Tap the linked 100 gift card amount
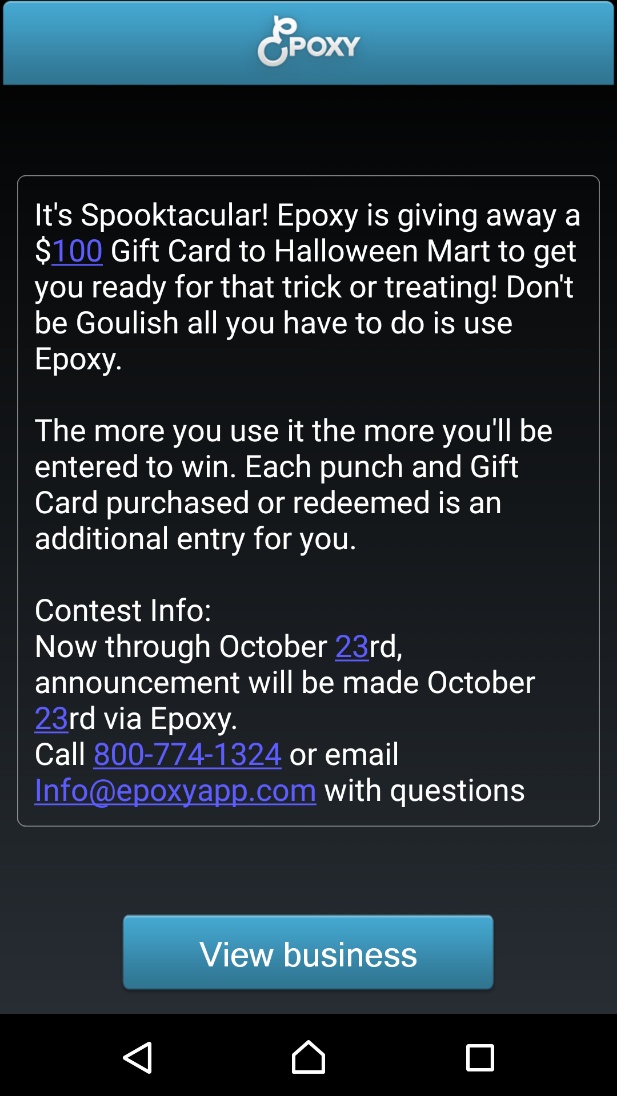 tap(77, 251)
